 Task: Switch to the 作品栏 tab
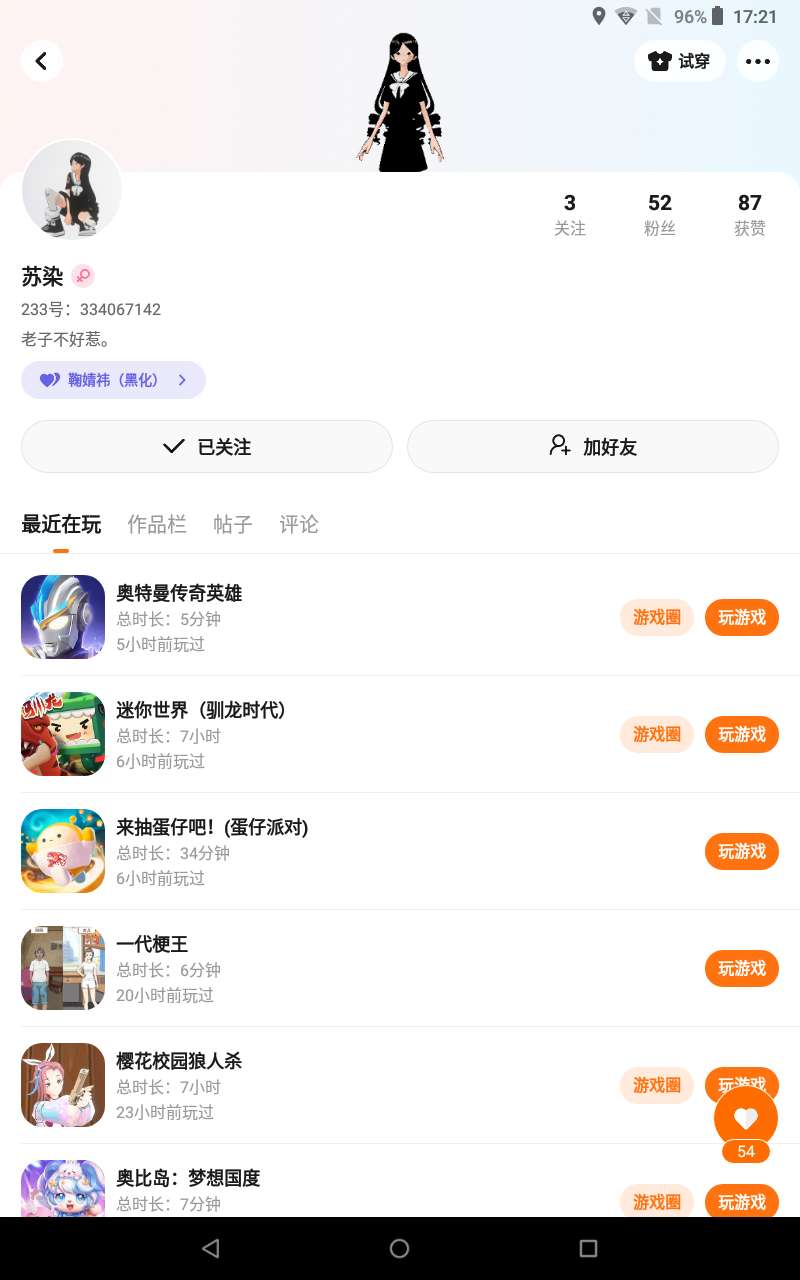click(x=157, y=524)
